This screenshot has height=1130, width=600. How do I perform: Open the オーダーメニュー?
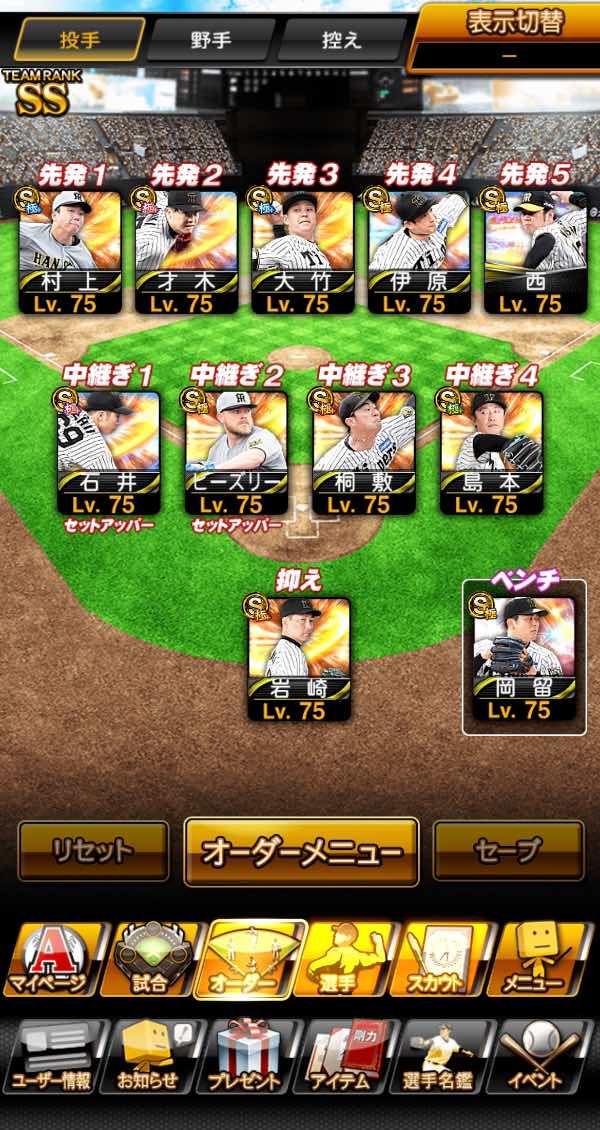pos(301,852)
